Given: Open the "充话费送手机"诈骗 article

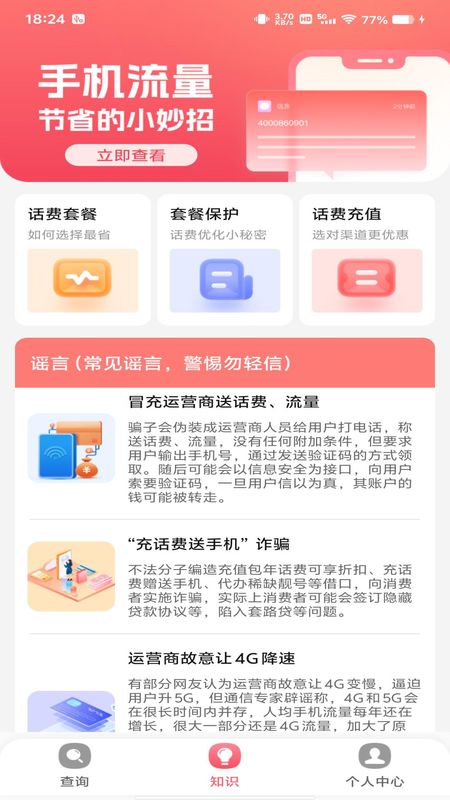Looking at the screenshot, I should (x=224, y=577).
